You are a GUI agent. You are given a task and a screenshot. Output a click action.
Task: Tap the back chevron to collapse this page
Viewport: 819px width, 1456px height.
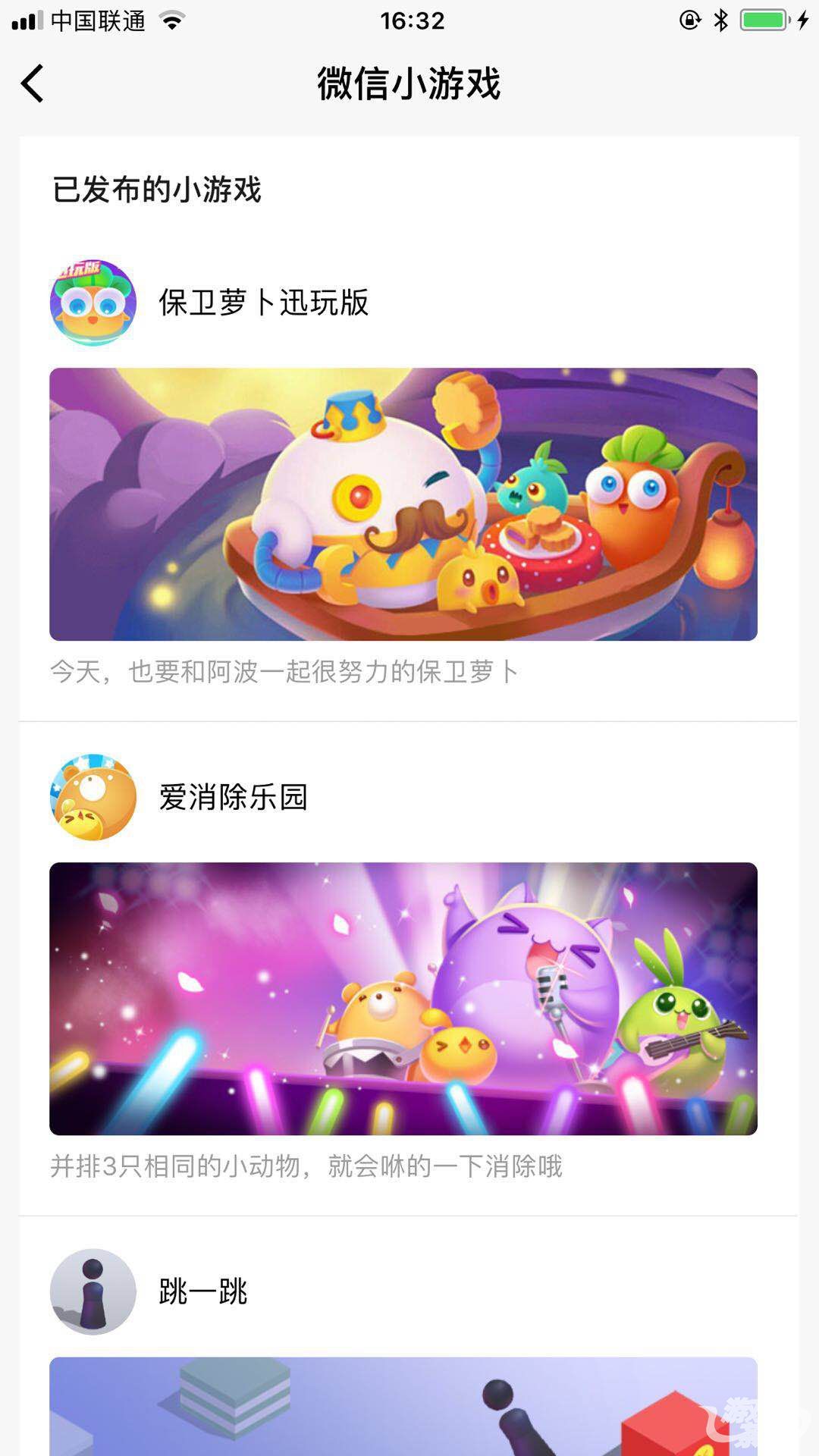click(33, 85)
